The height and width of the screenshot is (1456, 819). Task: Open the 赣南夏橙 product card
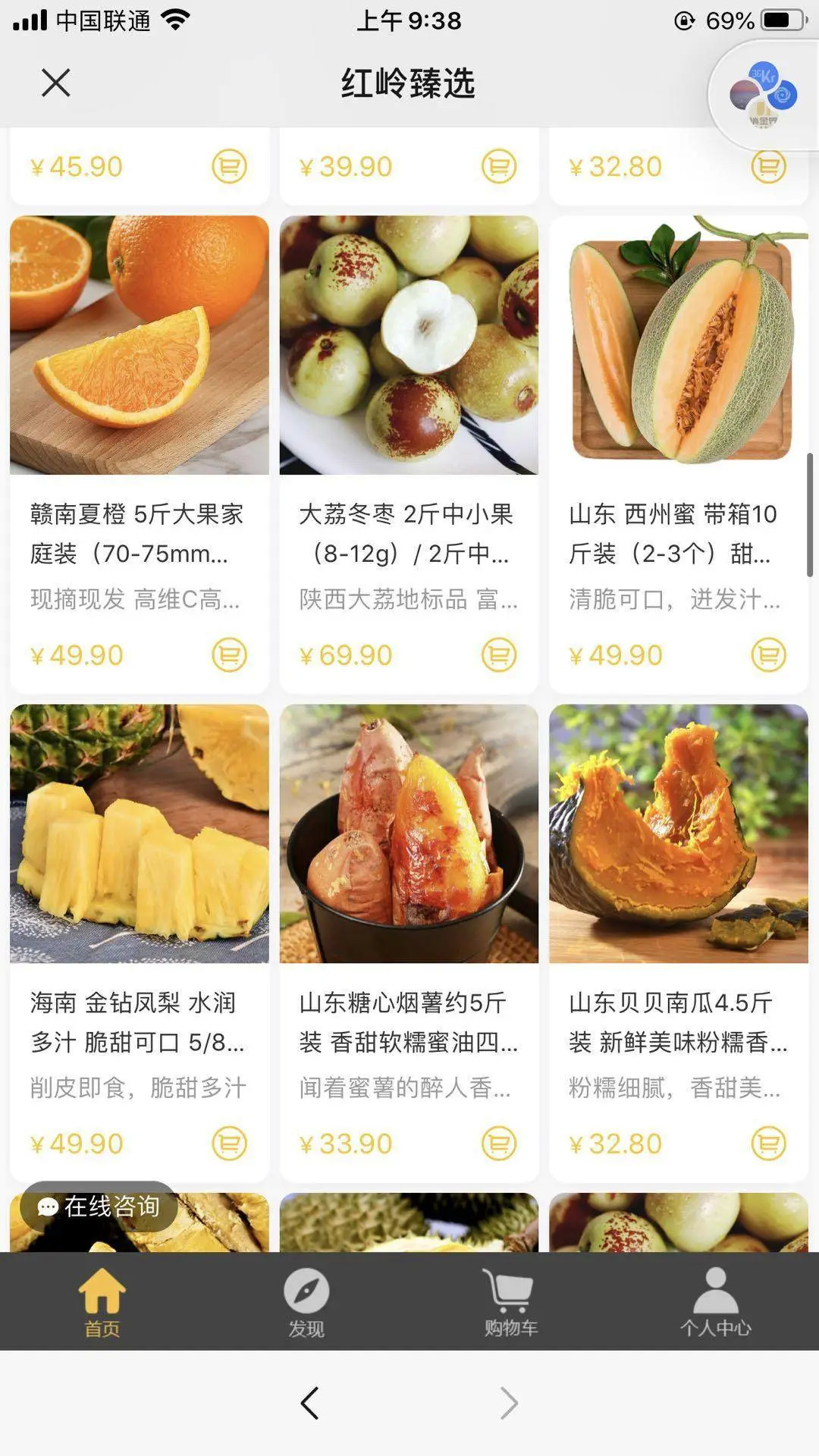(139, 346)
